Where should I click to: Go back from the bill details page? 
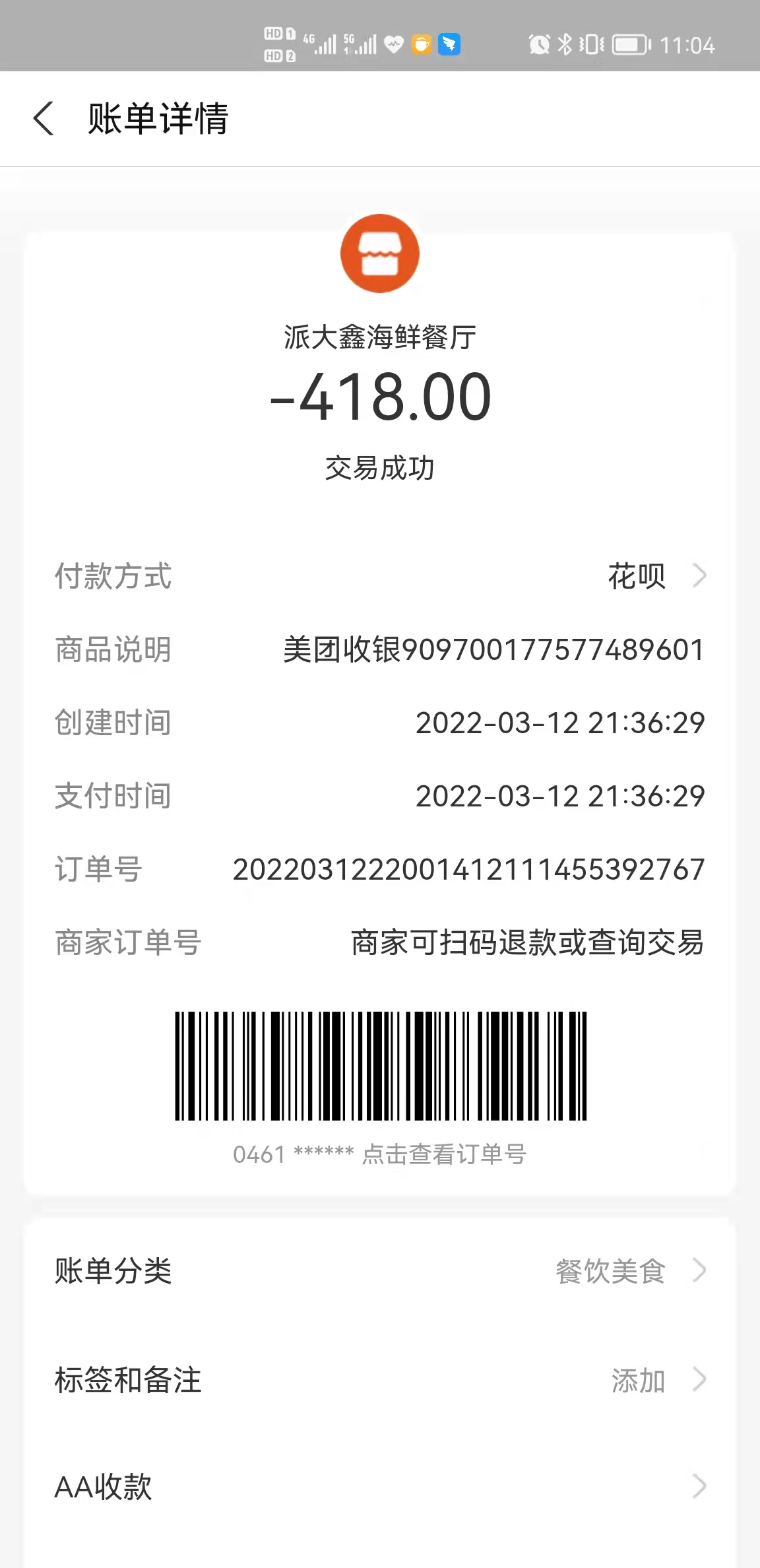(44, 119)
